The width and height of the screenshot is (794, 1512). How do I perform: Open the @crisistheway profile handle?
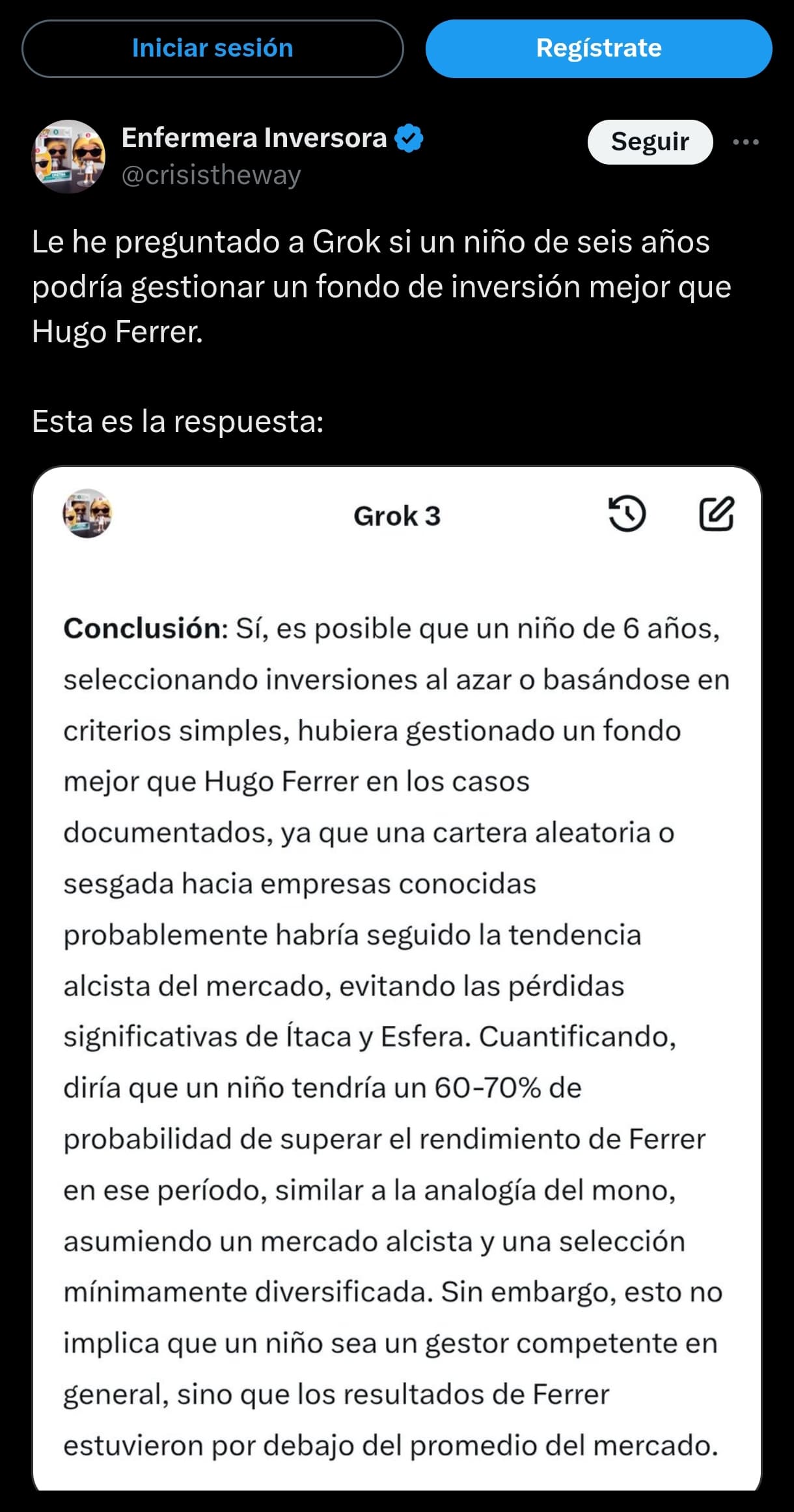tap(212, 175)
